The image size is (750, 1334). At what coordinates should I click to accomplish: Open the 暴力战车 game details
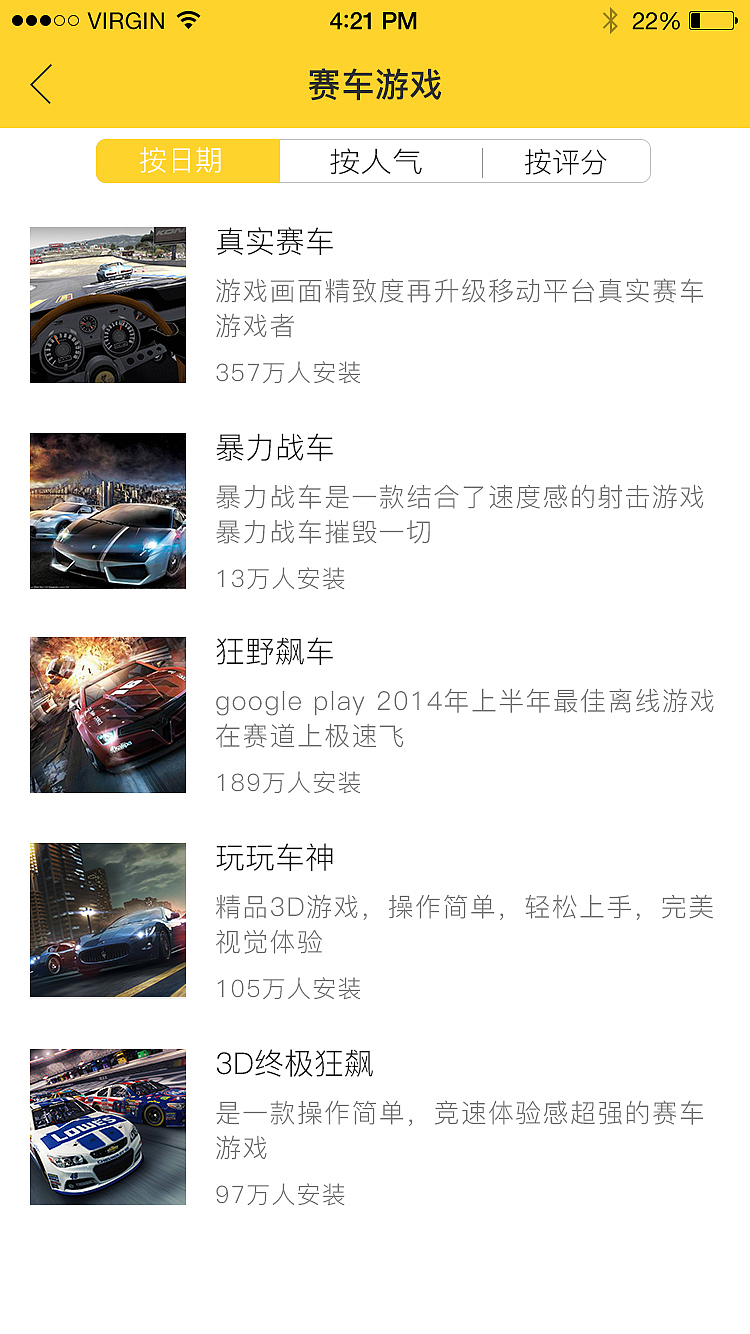point(275,448)
